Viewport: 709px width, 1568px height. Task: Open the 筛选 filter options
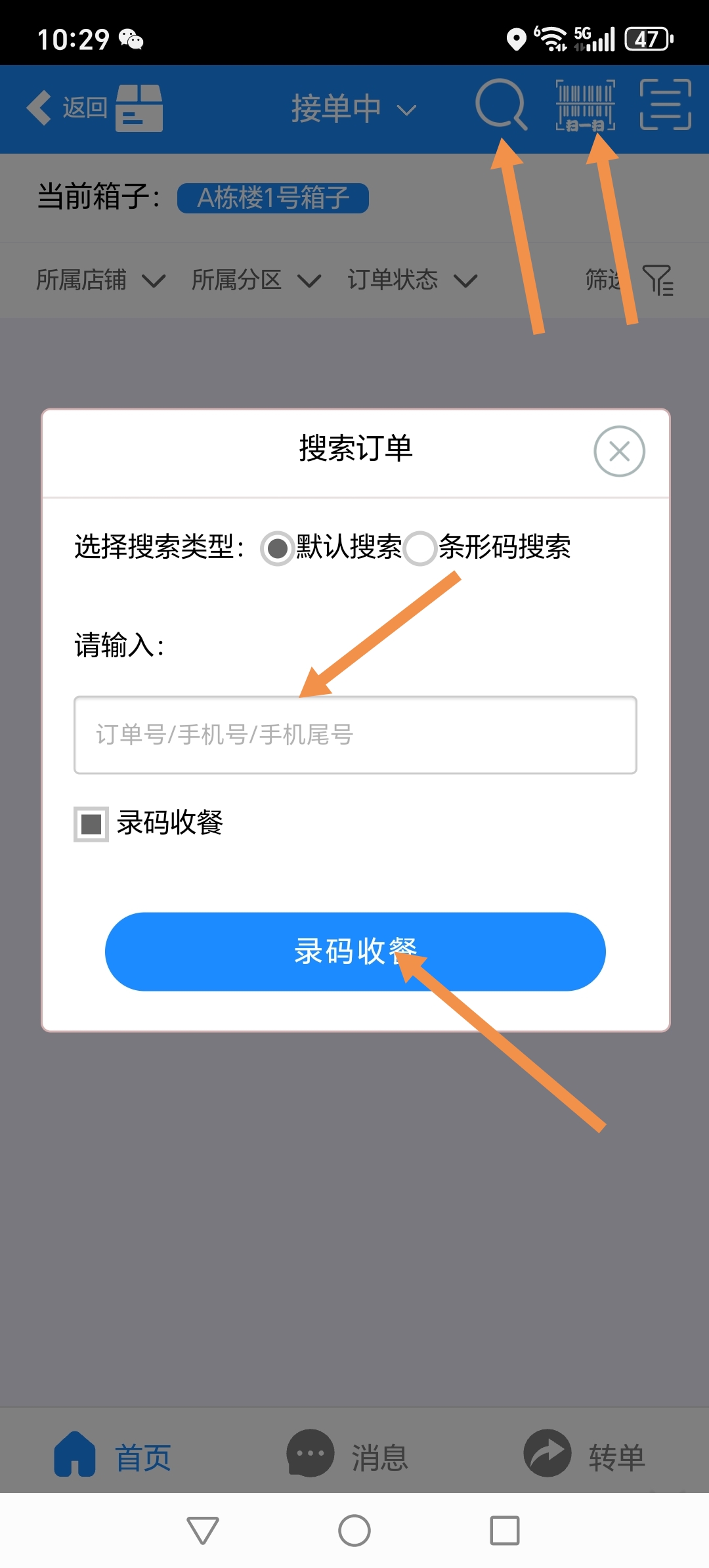[x=629, y=280]
